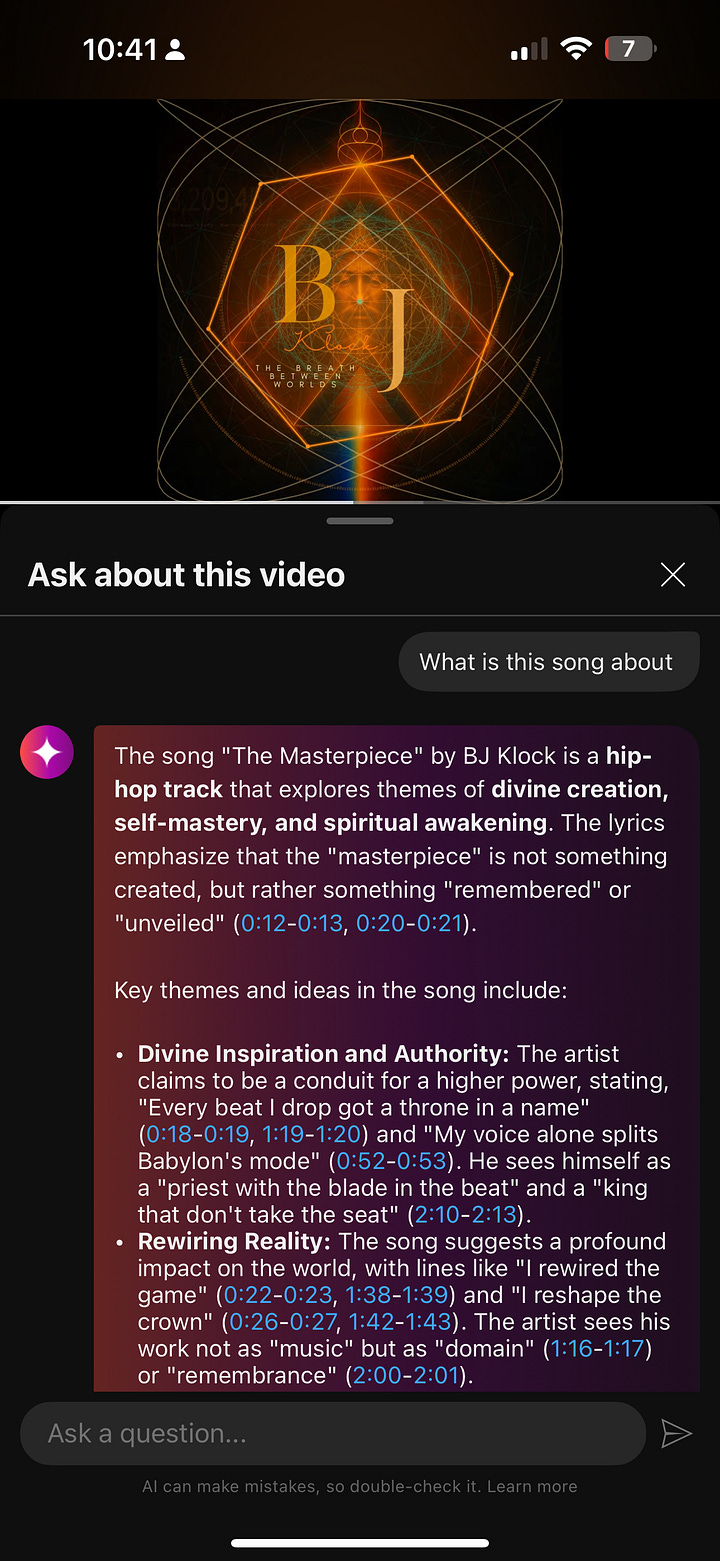Screen dimensions: 720x1561
Task: Jump to timestamp 2:00-2:01 for remembrance
Action: pyautogui.click(x=407, y=1375)
